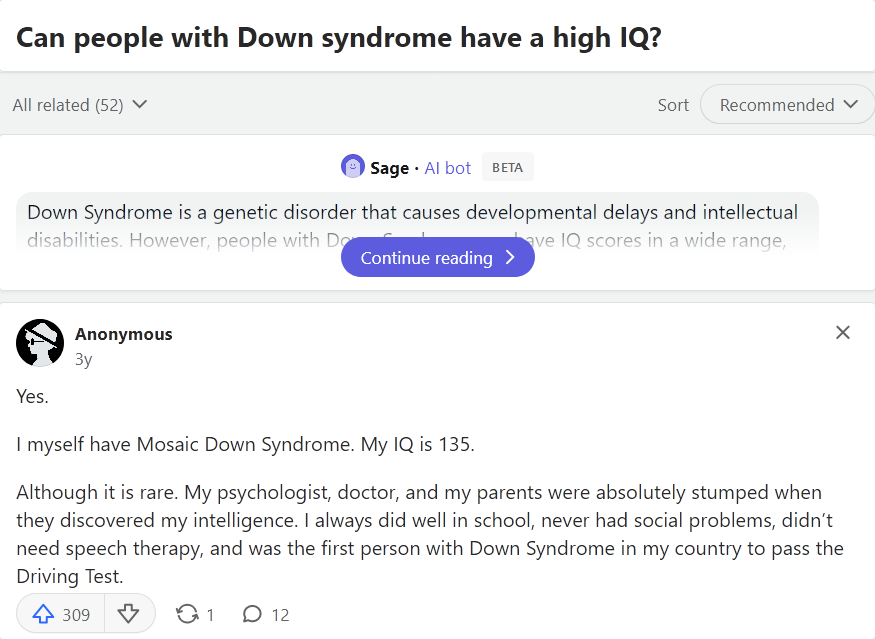The image size is (875, 639).
Task: Dismiss the Anonymous answer
Action: click(x=843, y=333)
